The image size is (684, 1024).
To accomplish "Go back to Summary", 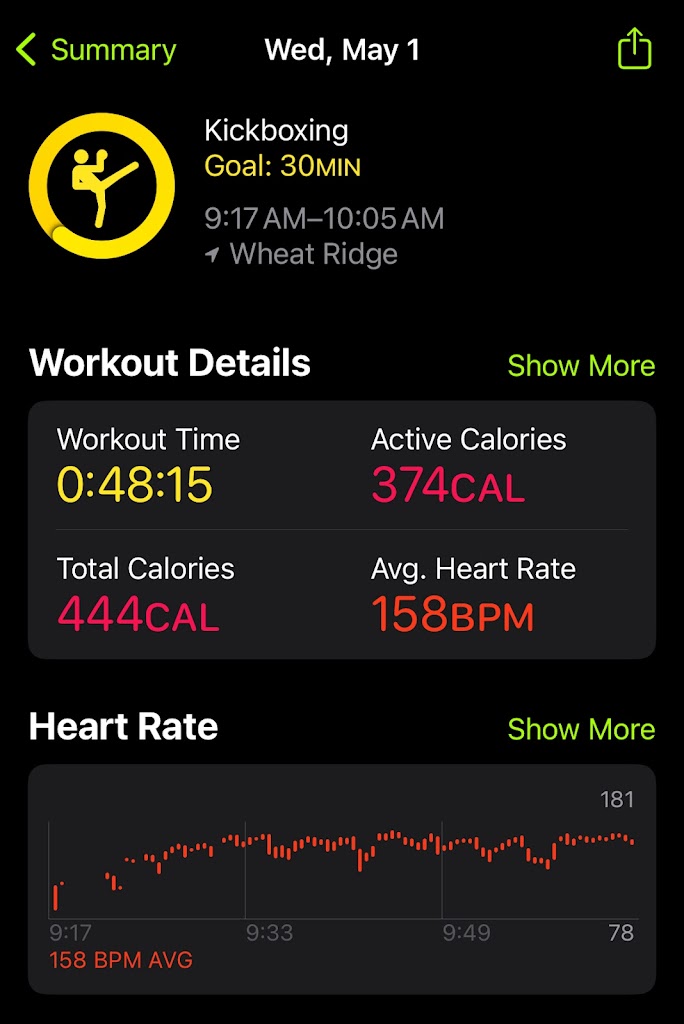I will [95, 50].
